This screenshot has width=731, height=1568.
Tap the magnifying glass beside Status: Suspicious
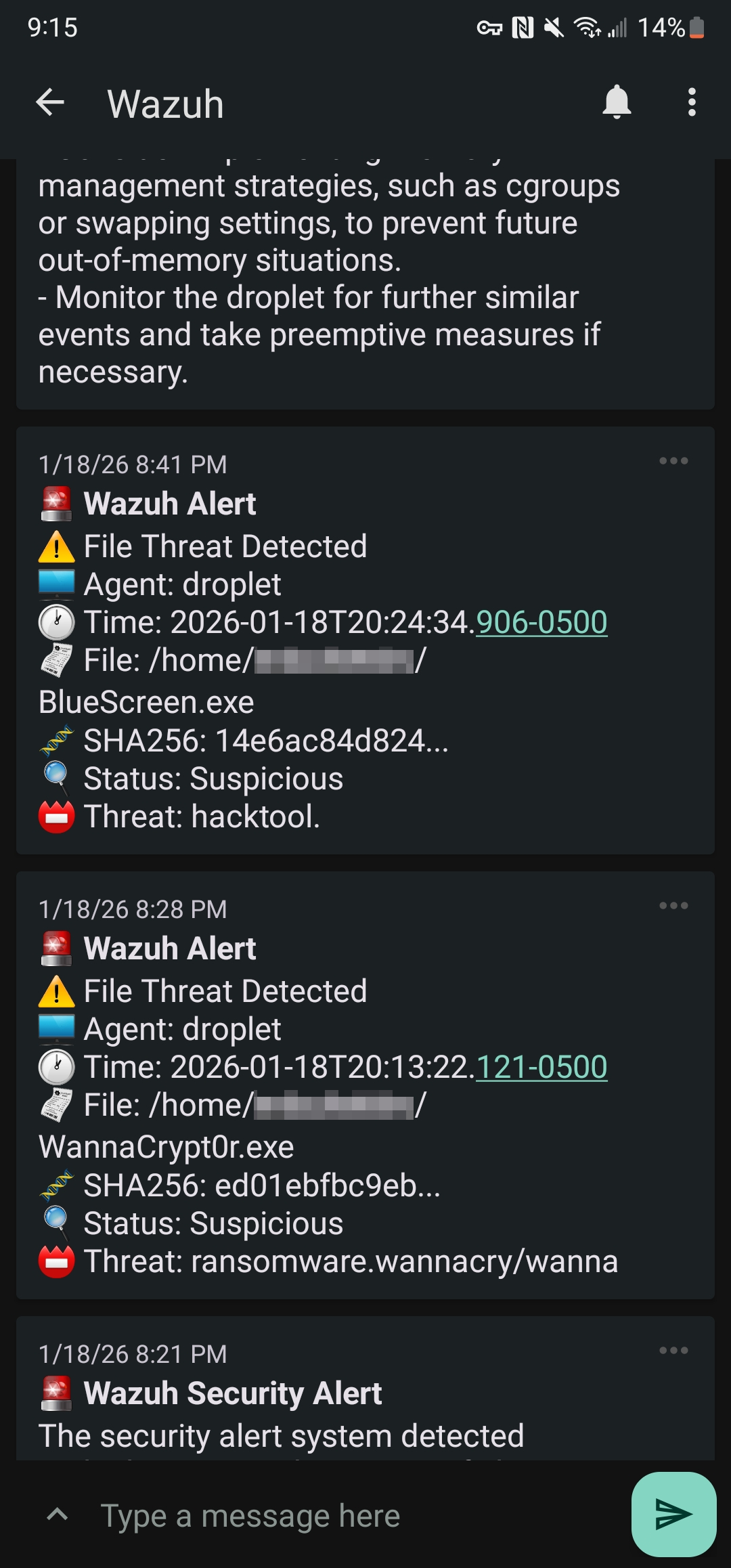pyautogui.click(x=55, y=777)
